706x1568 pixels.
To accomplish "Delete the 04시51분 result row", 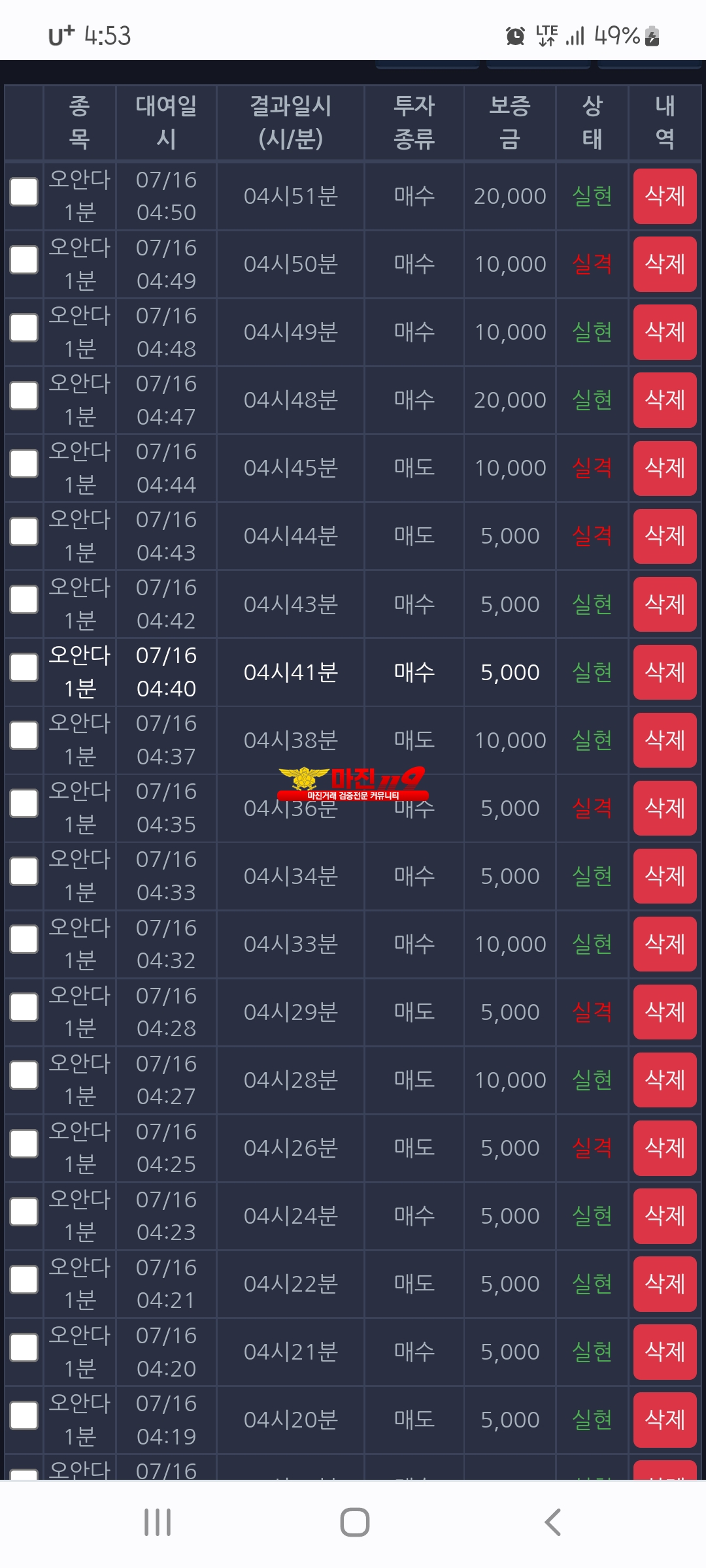I will [x=665, y=196].
